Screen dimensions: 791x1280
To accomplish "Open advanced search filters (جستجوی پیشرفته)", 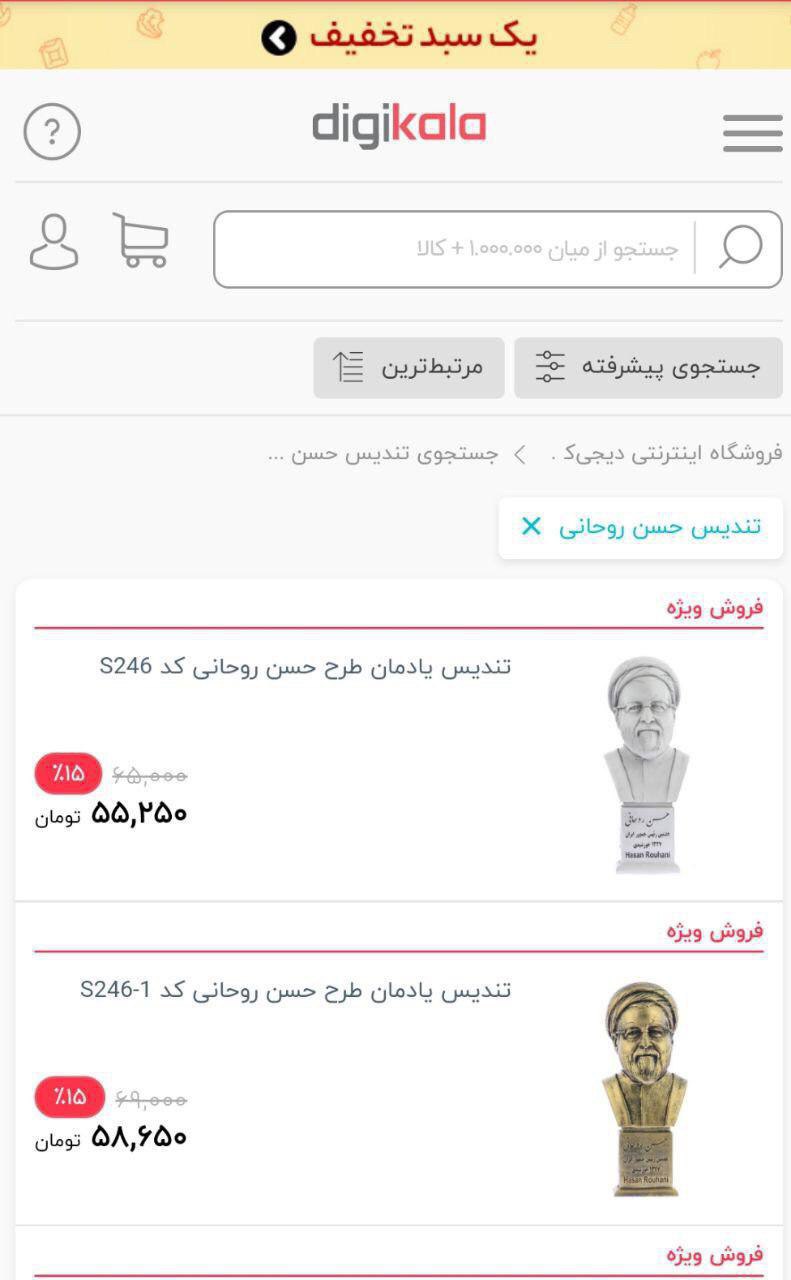I will pyautogui.click(x=648, y=367).
